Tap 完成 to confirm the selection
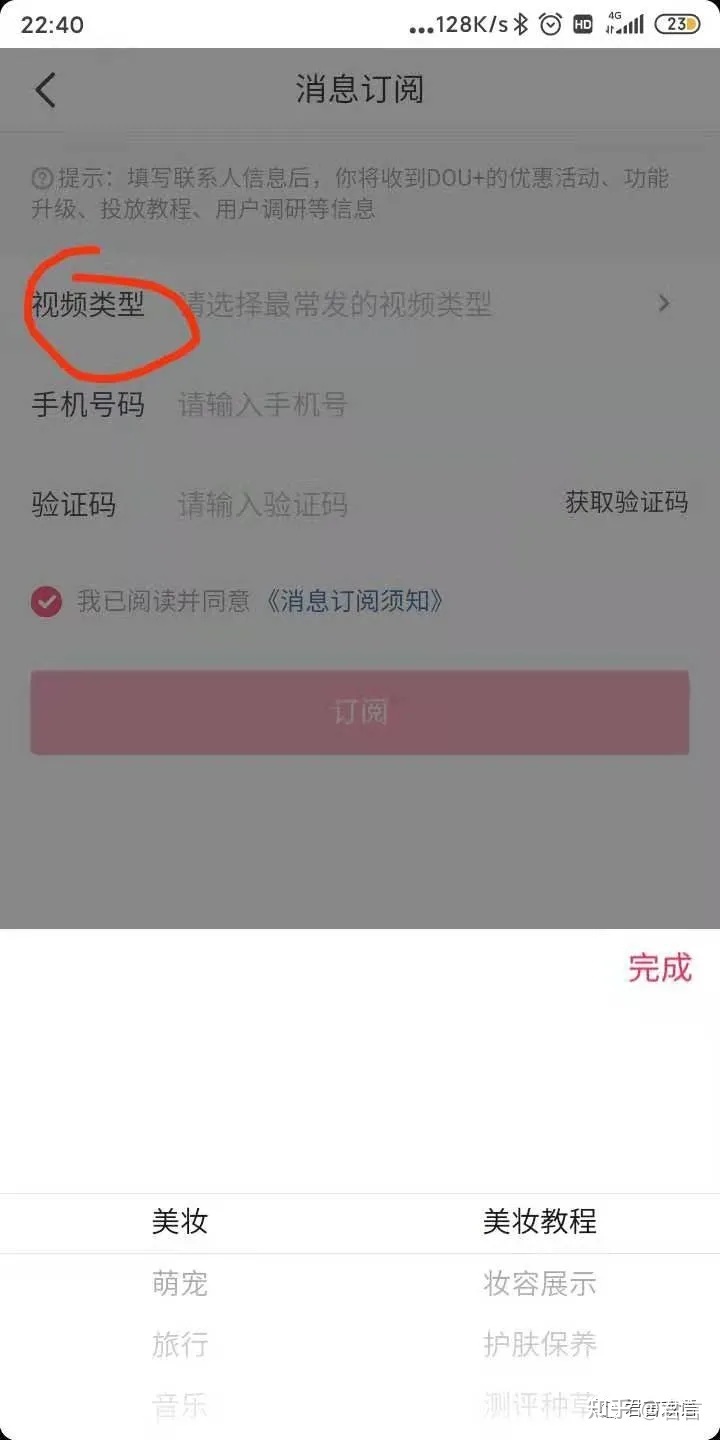Image resolution: width=720 pixels, height=1440 pixels. click(x=659, y=968)
